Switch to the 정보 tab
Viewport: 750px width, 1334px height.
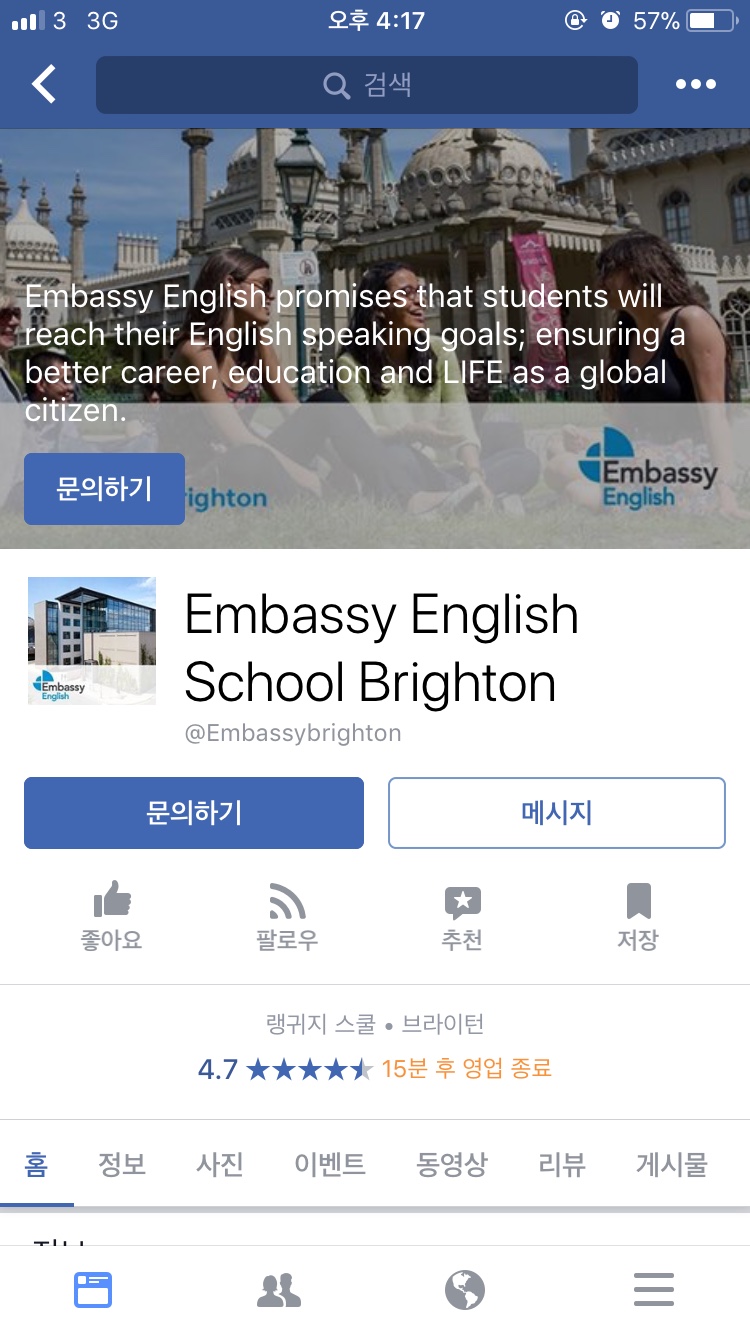coord(122,1165)
